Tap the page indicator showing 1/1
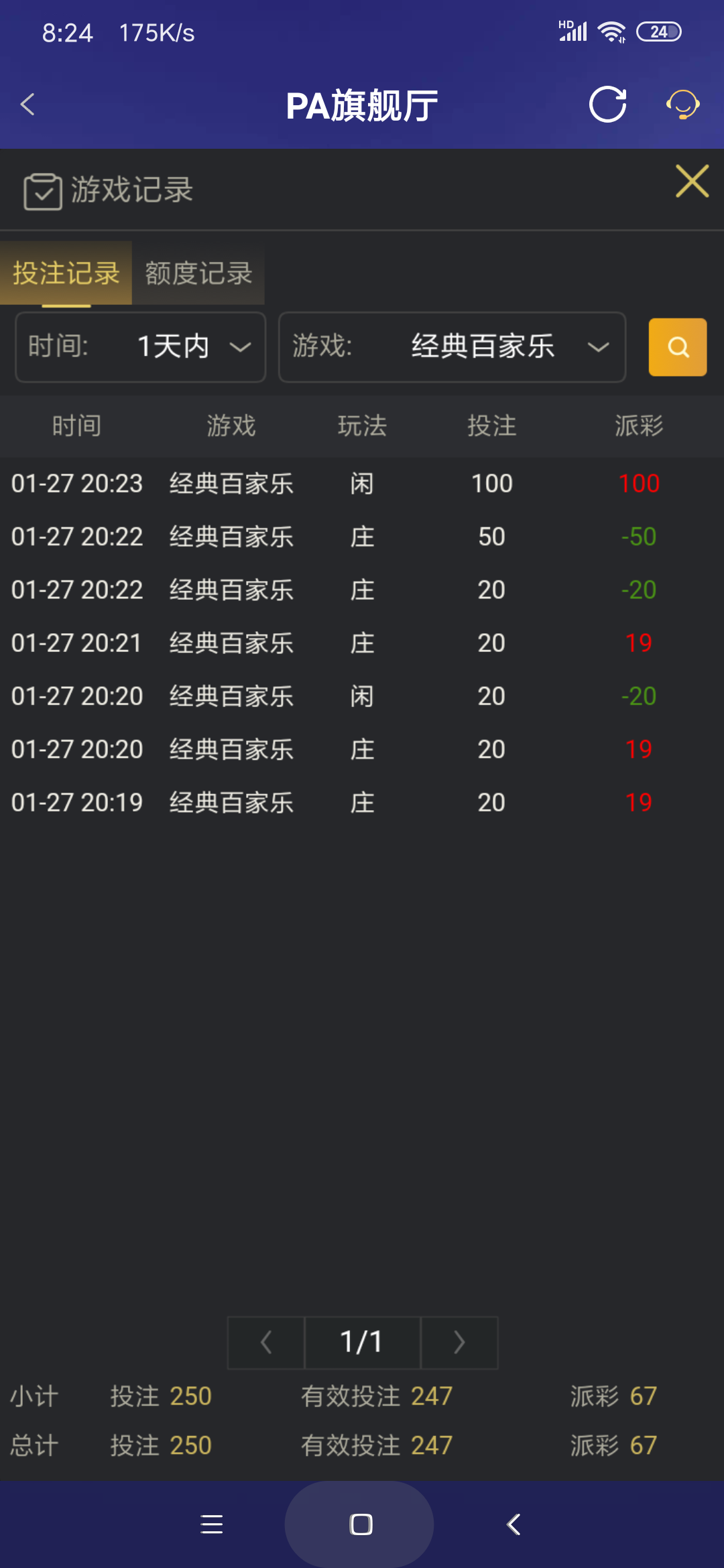 (x=362, y=1342)
